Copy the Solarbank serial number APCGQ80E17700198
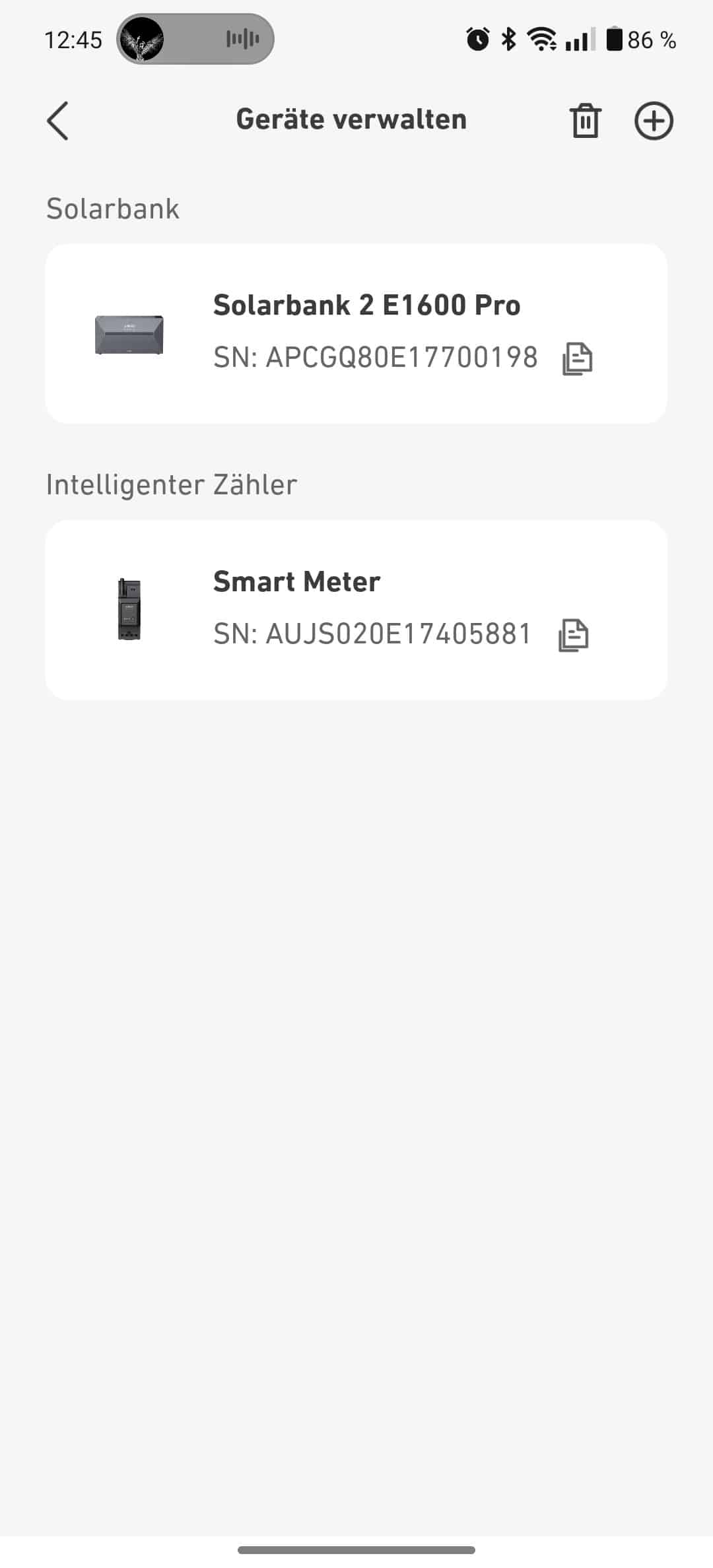This screenshot has height=1568, width=713. click(x=578, y=359)
